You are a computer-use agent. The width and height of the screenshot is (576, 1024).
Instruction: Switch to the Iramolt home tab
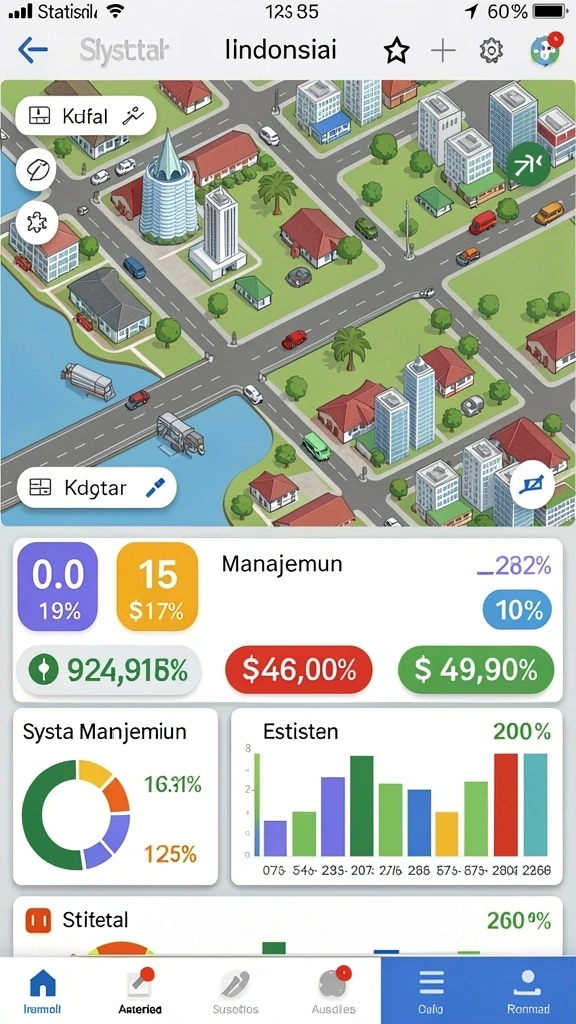pos(43,991)
